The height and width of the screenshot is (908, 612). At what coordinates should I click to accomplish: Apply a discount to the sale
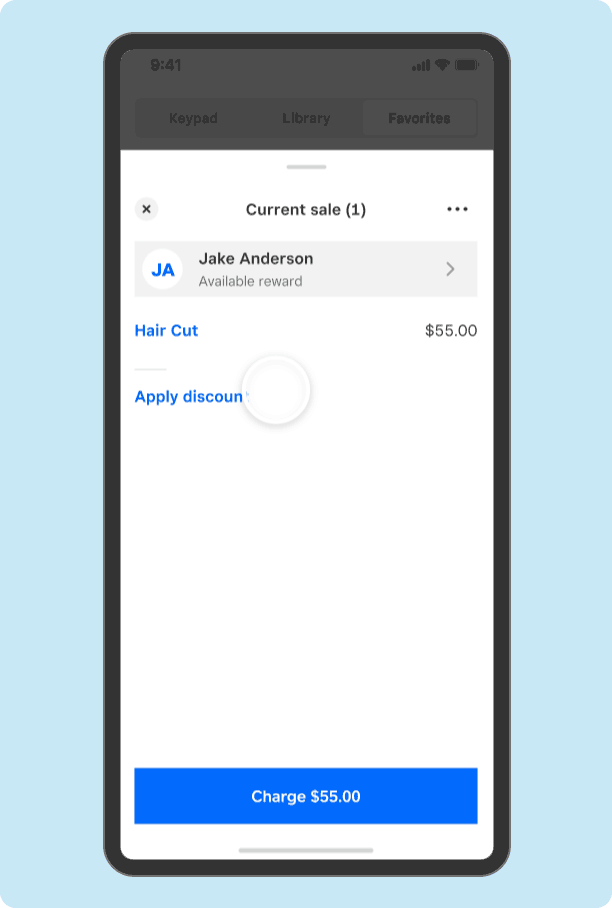click(x=189, y=397)
